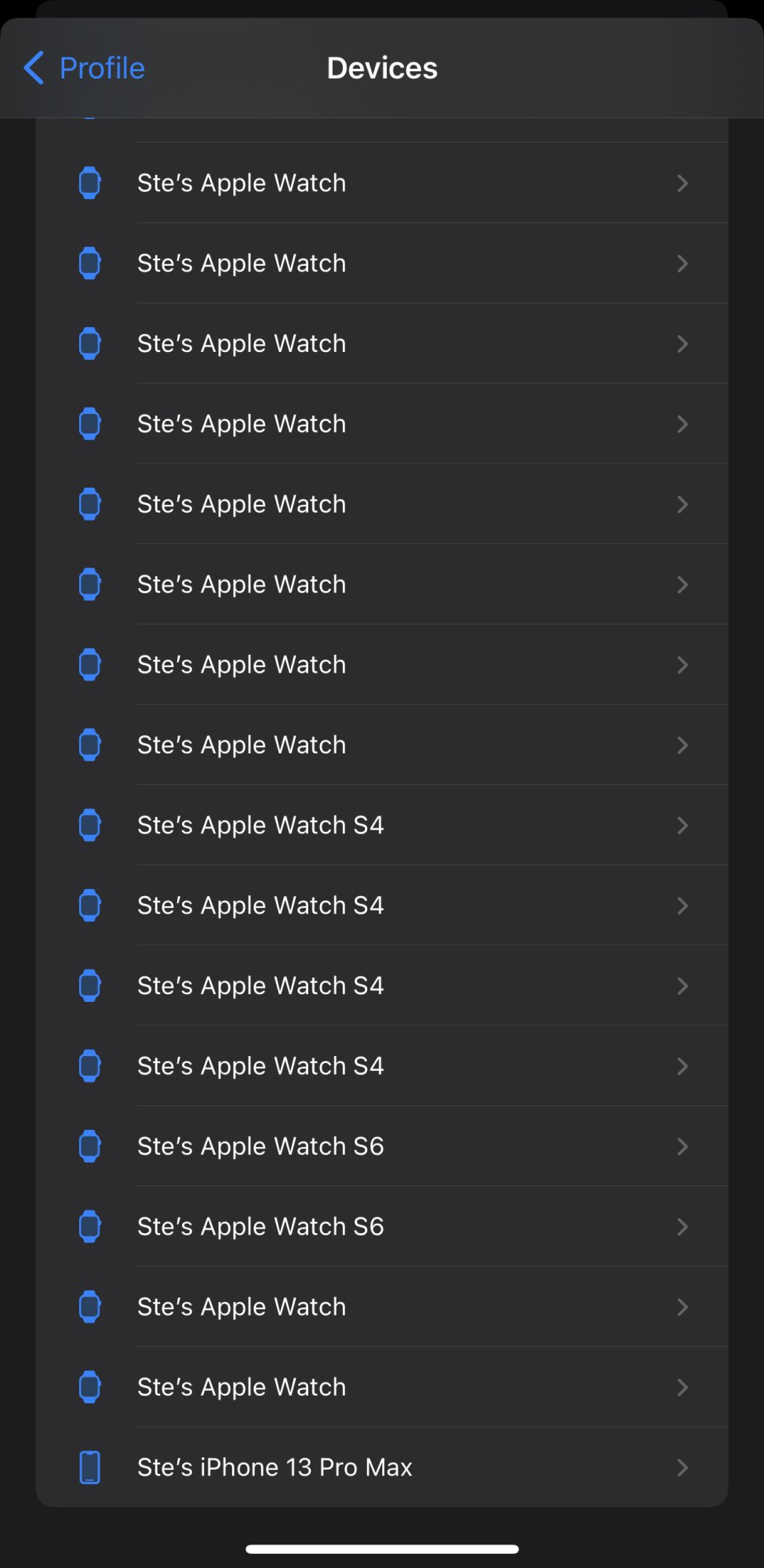
Task: Go back to Profile
Action: point(85,68)
